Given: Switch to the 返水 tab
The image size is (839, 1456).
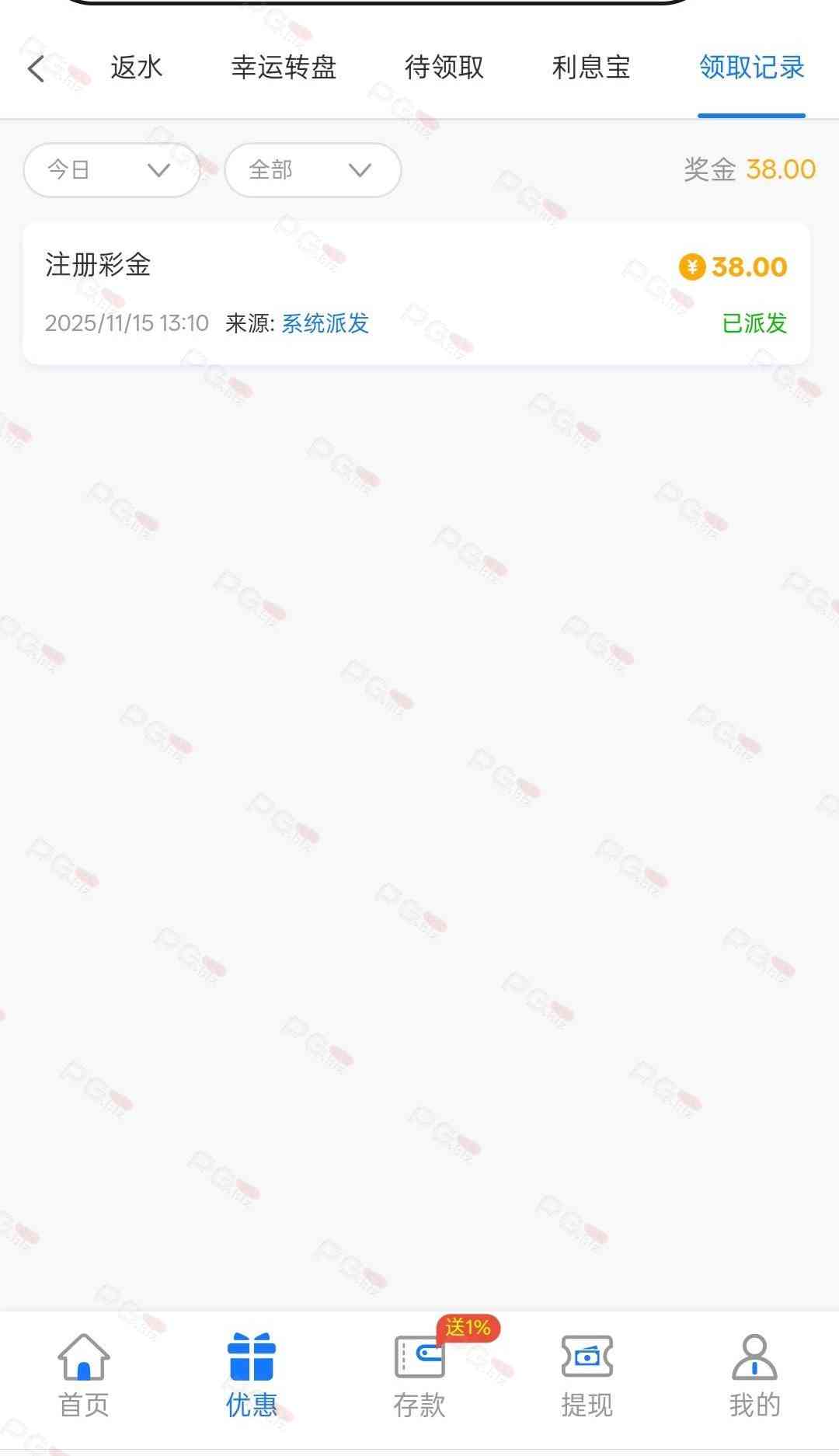Looking at the screenshot, I should [136, 68].
